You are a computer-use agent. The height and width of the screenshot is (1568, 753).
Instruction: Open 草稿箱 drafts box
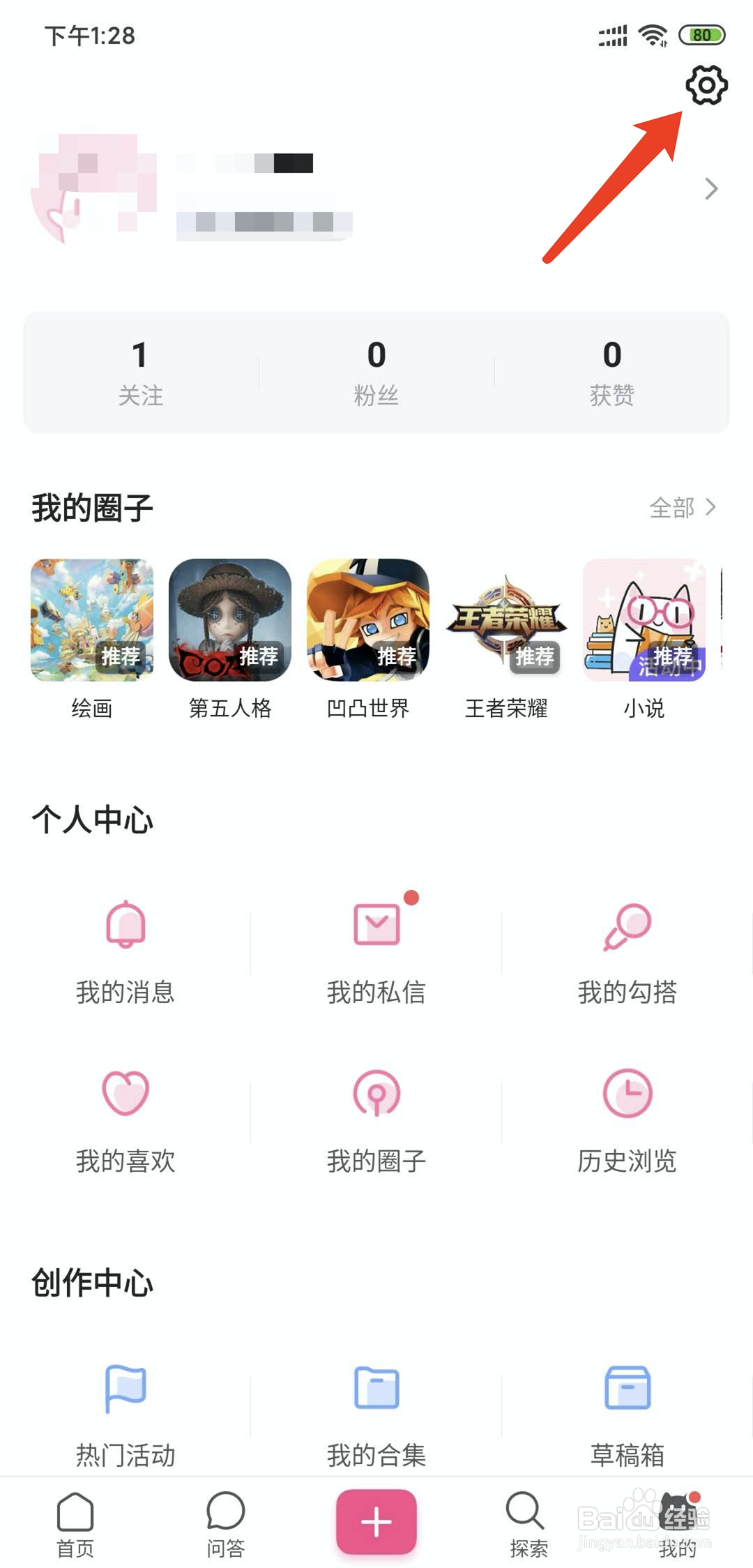coord(627,1409)
